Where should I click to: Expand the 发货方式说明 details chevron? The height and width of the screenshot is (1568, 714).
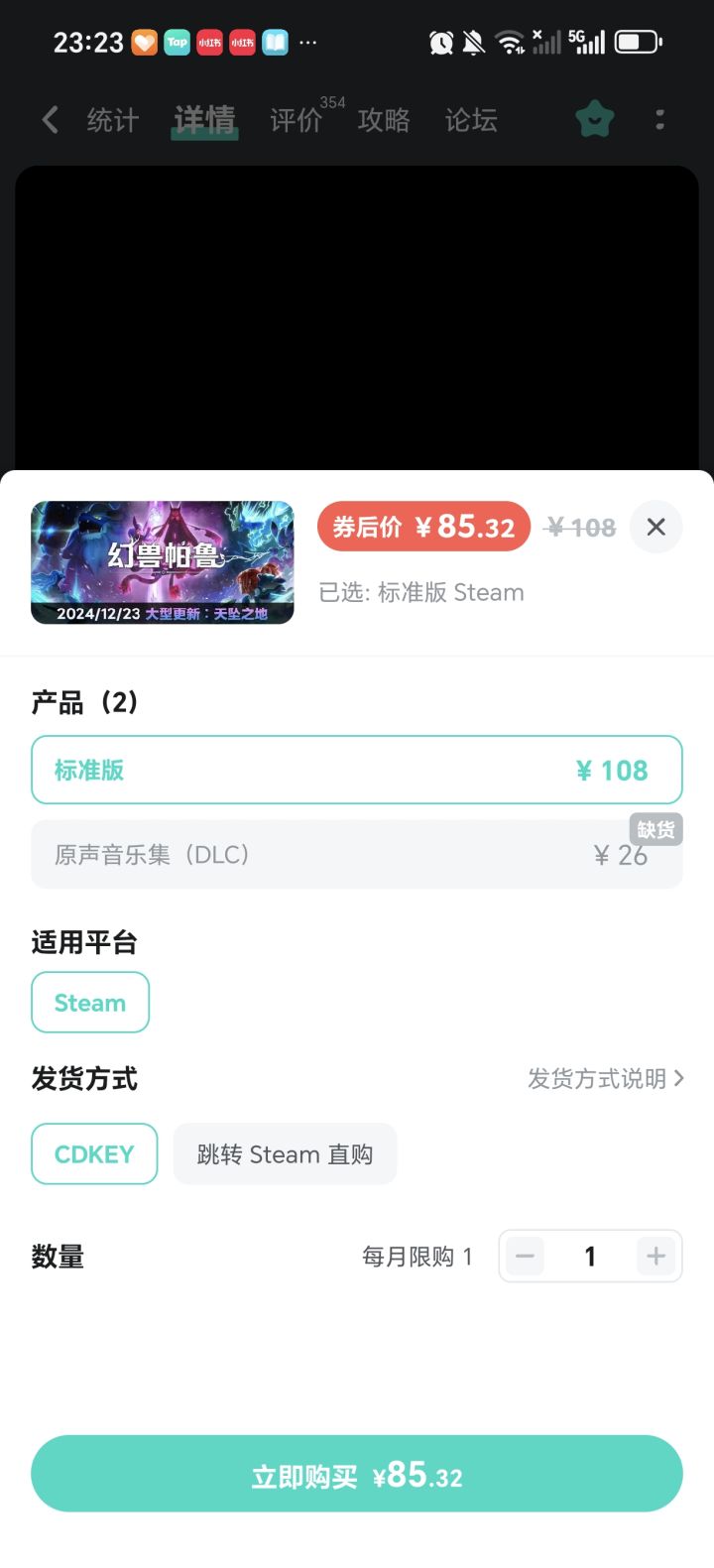607,1079
